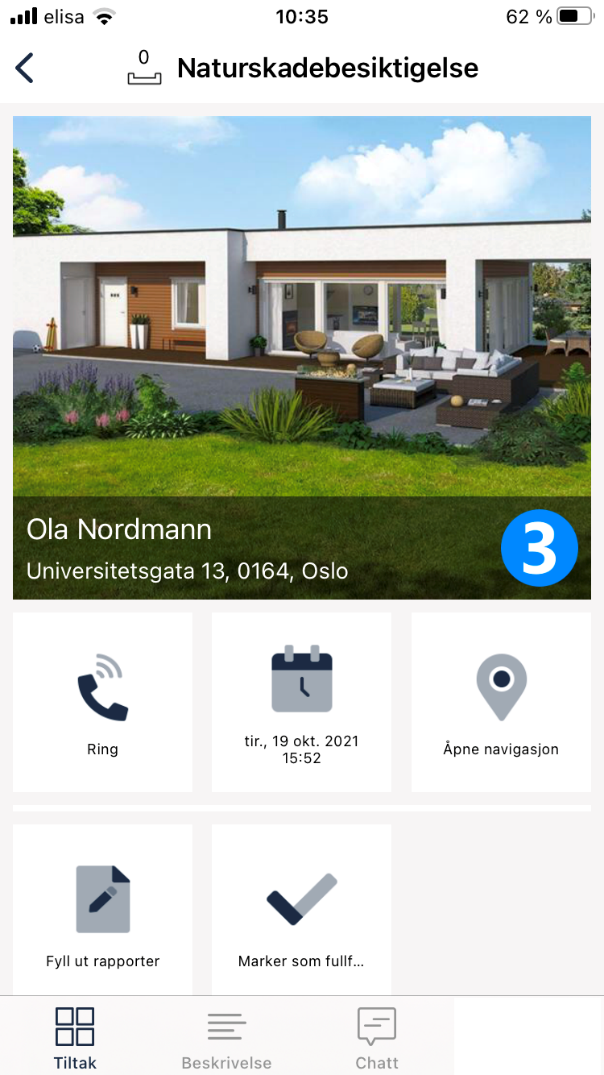Open the inbox tray icon with counter

(x=144, y=69)
